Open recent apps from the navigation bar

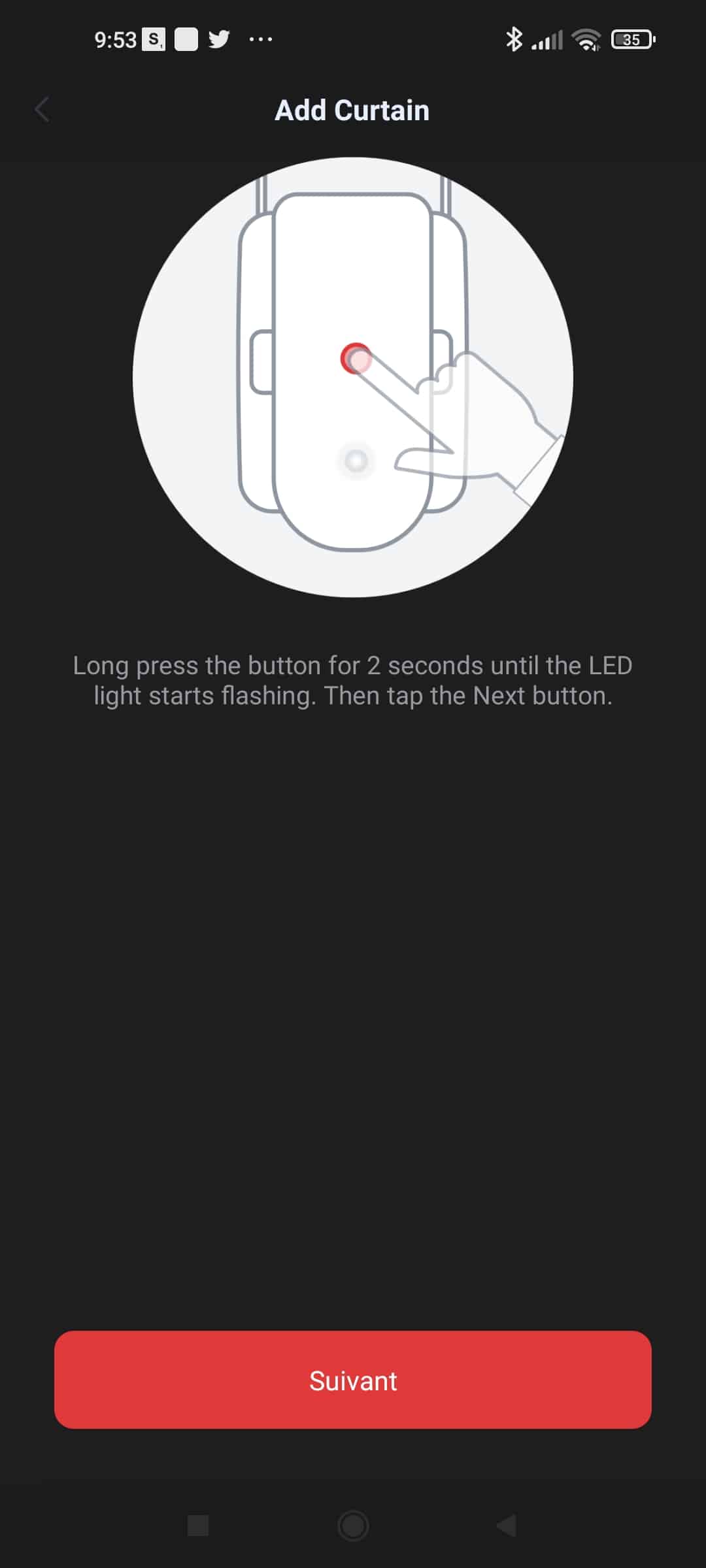(x=198, y=1526)
